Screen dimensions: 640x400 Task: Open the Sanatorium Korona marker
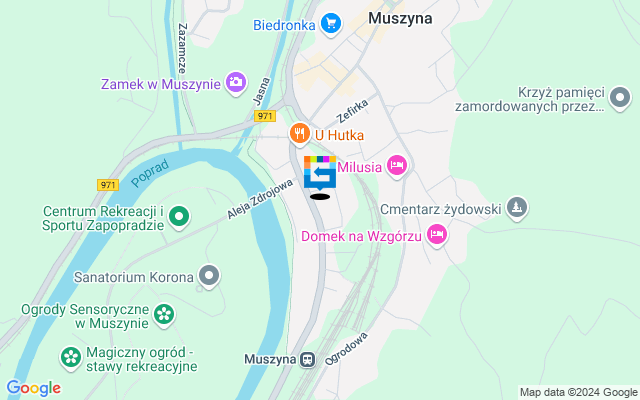click(x=209, y=275)
